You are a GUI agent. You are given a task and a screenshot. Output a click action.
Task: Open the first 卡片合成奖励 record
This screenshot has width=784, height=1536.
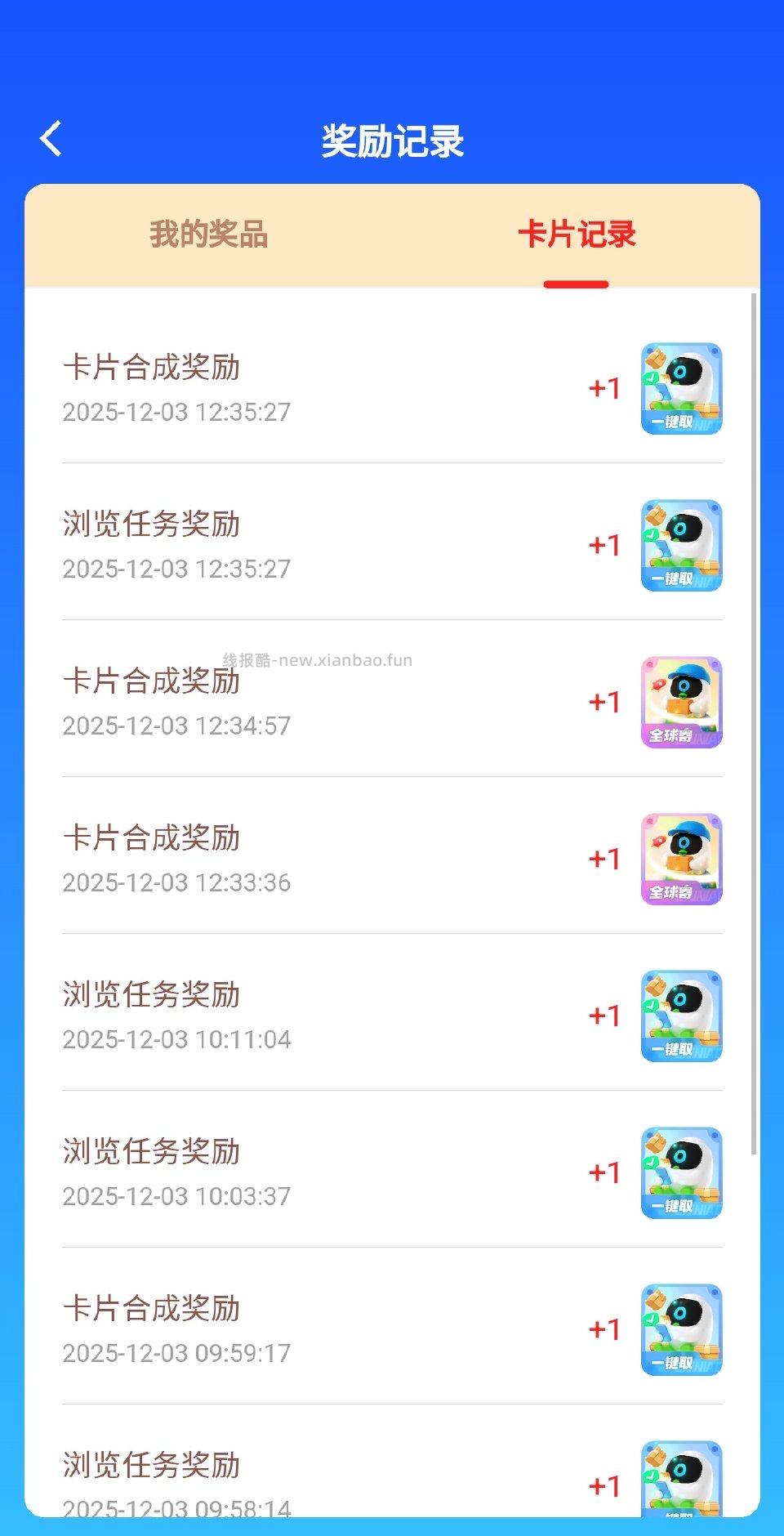[x=152, y=368]
